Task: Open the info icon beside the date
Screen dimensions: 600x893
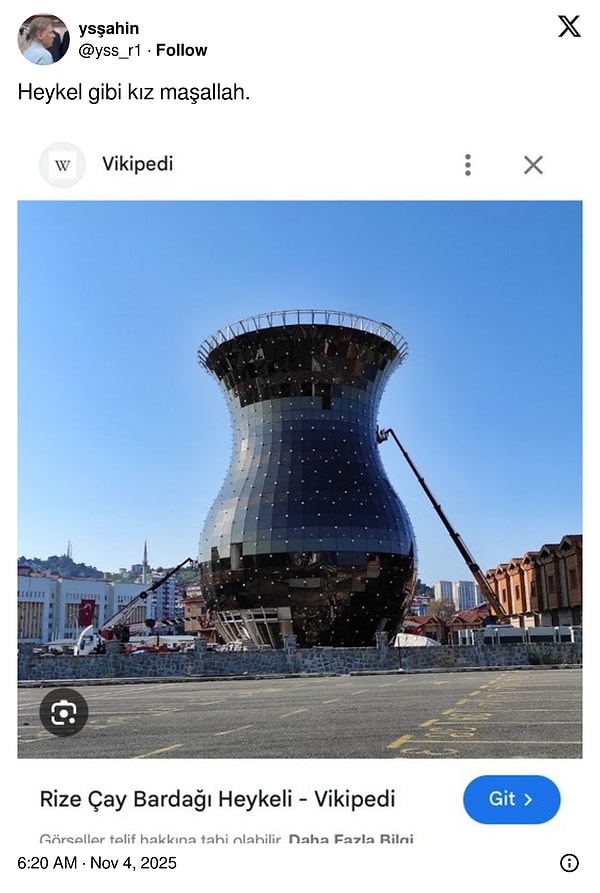Action: coord(569,863)
